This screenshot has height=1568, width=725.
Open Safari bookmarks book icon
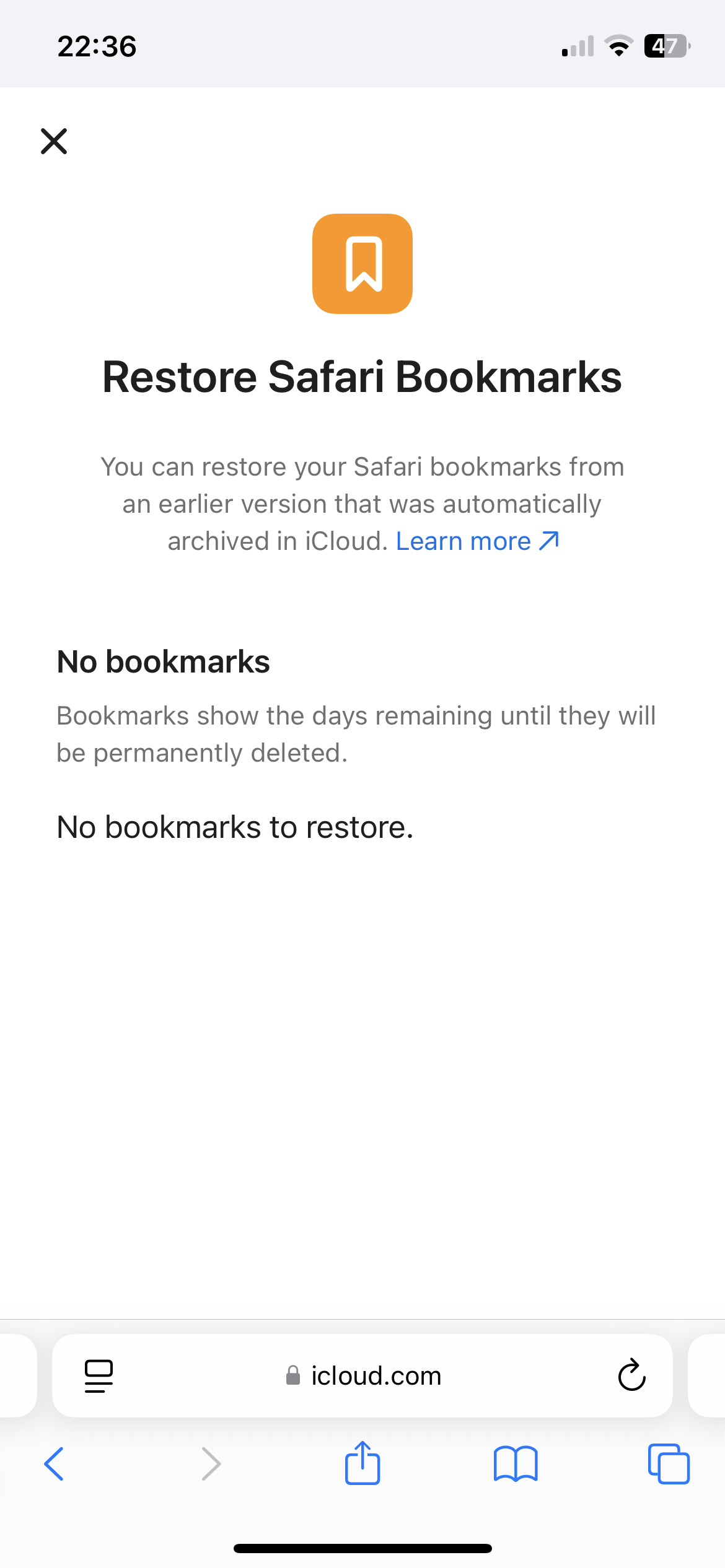516,1464
